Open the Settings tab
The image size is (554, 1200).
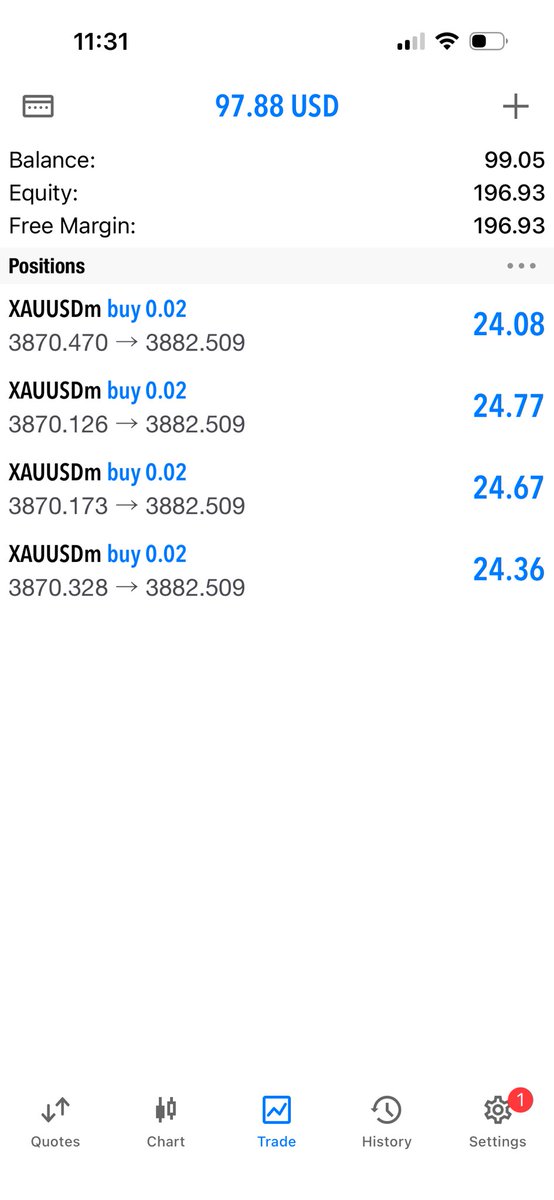pyautogui.click(x=498, y=1121)
